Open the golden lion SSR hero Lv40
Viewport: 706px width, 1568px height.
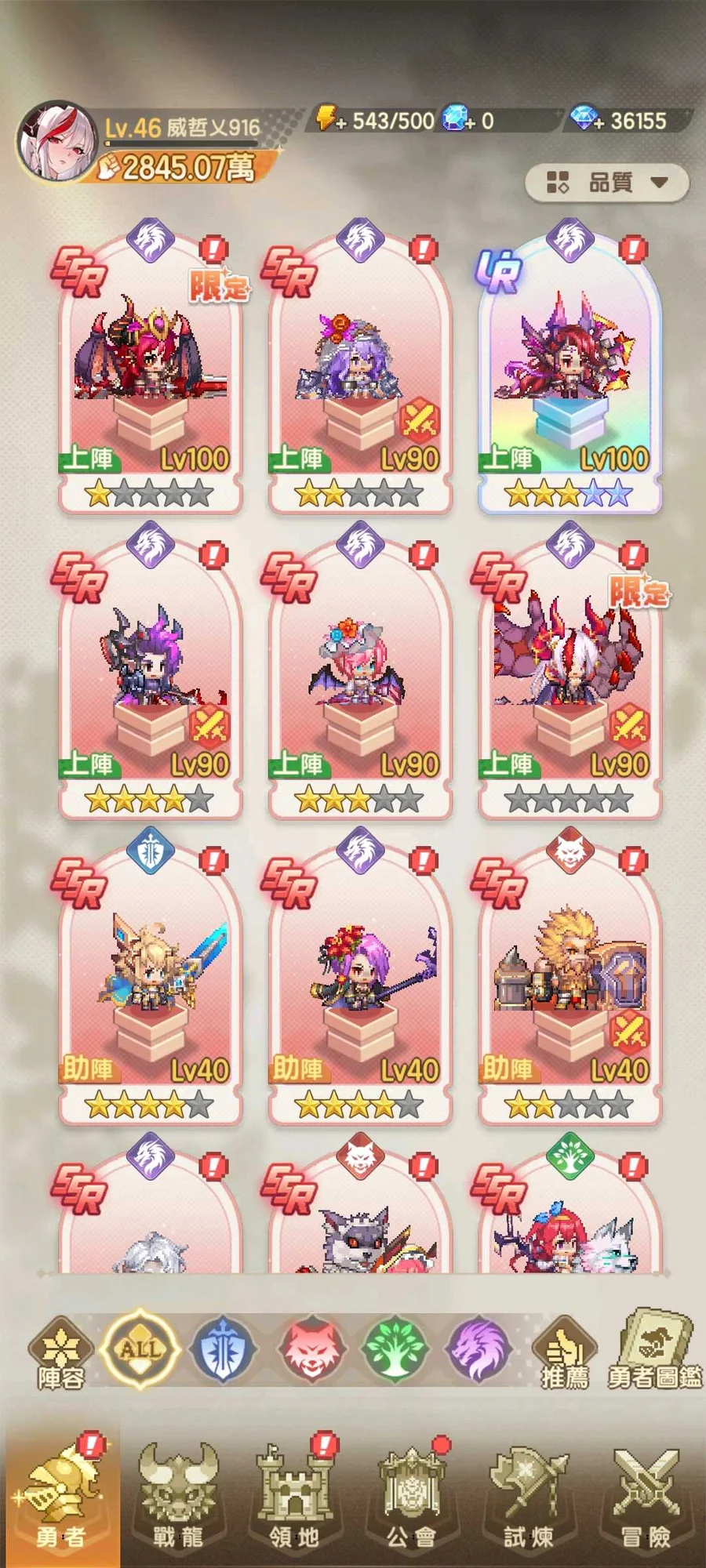570,985
